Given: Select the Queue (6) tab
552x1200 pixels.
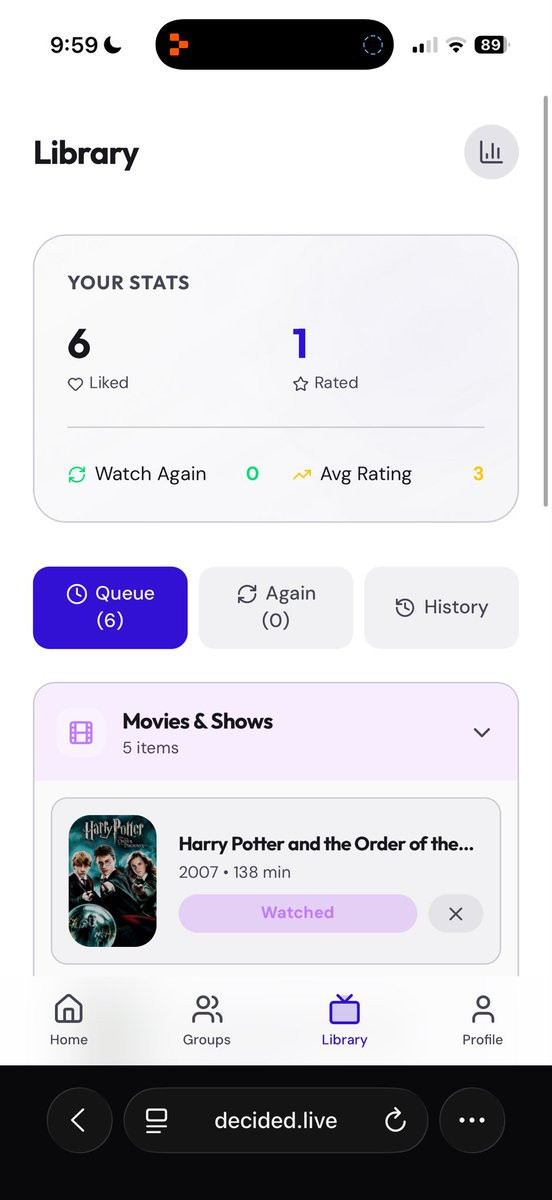Looking at the screenshot, I should point(110,607).
